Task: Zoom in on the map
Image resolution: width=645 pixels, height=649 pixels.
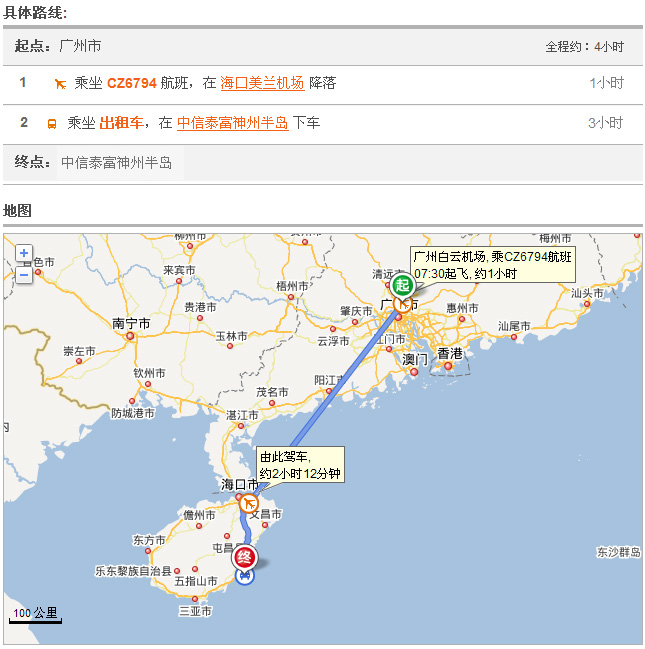Action: click(x=24, y=253)
